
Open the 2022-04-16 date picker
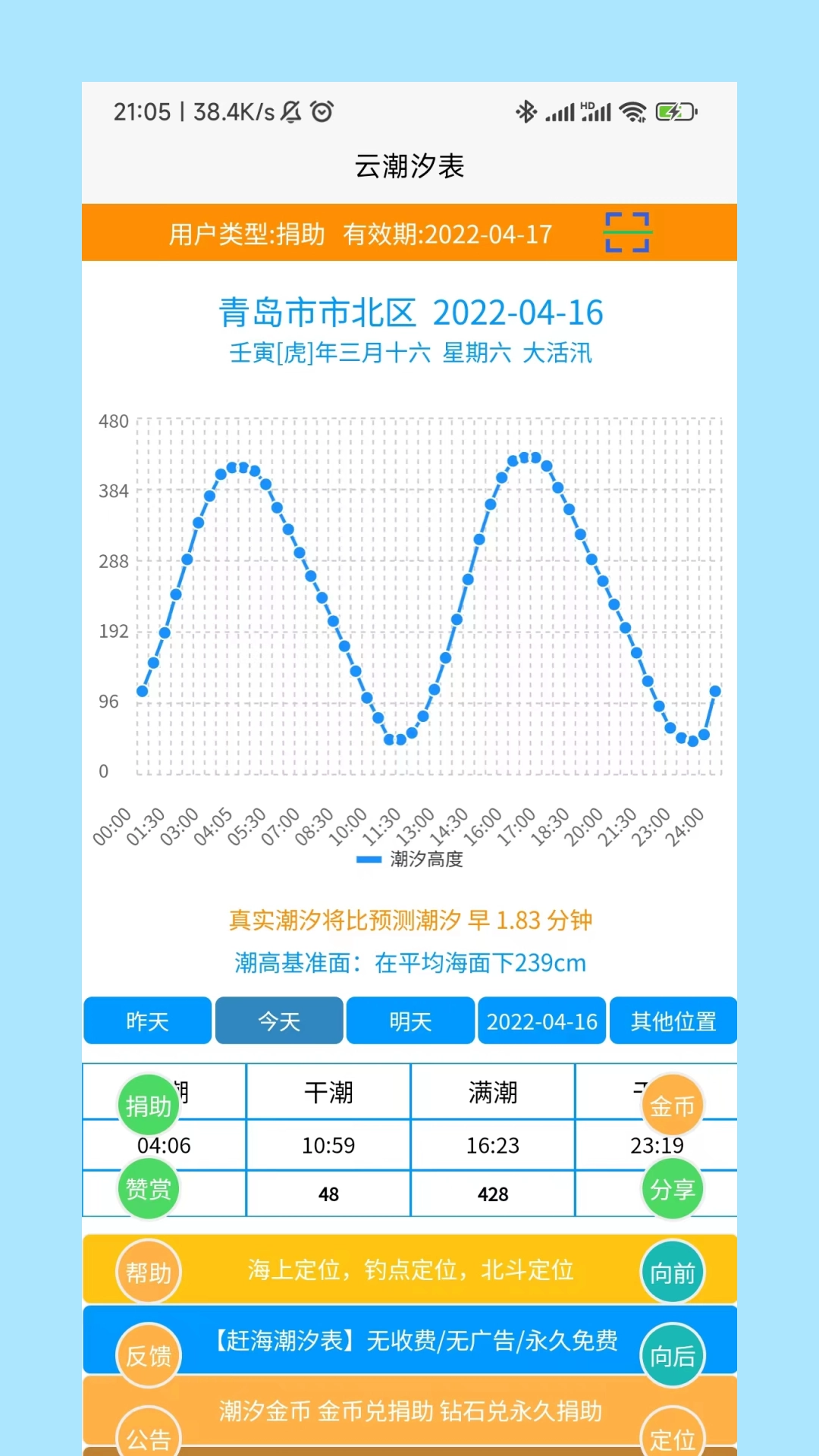click(x=541, y=1021)
